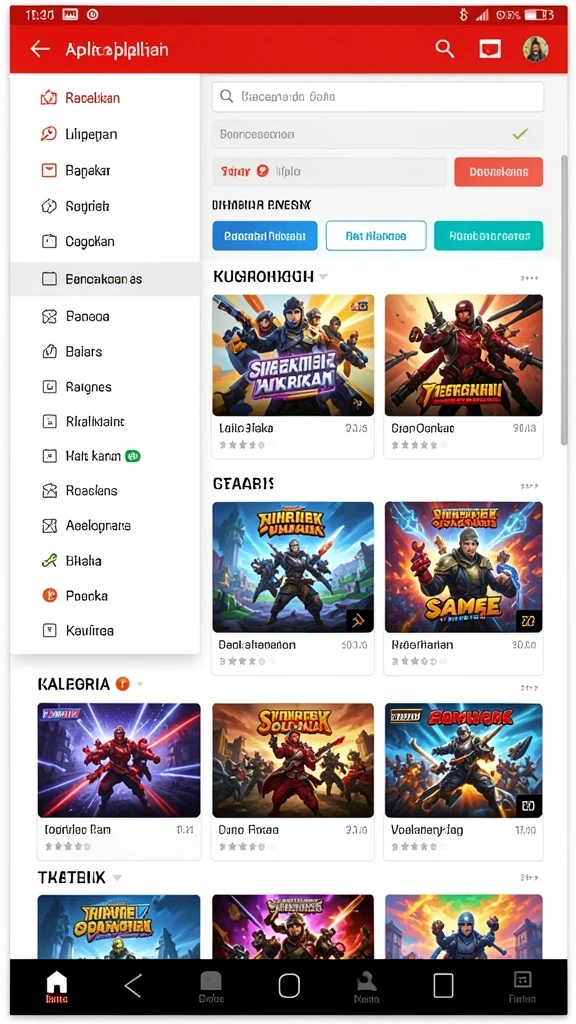Image resolution: width=576 pixels, height=1024 pixels.
Task: Open the profile avatar in the header
Action: 535,49
